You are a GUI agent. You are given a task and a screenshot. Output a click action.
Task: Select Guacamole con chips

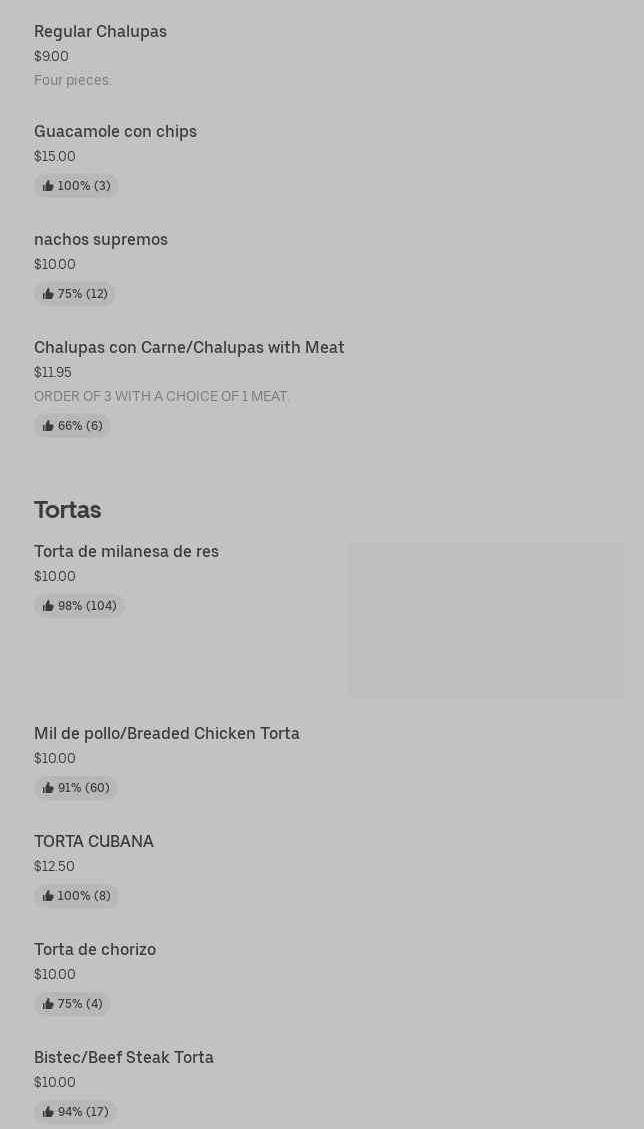point(115,132)
